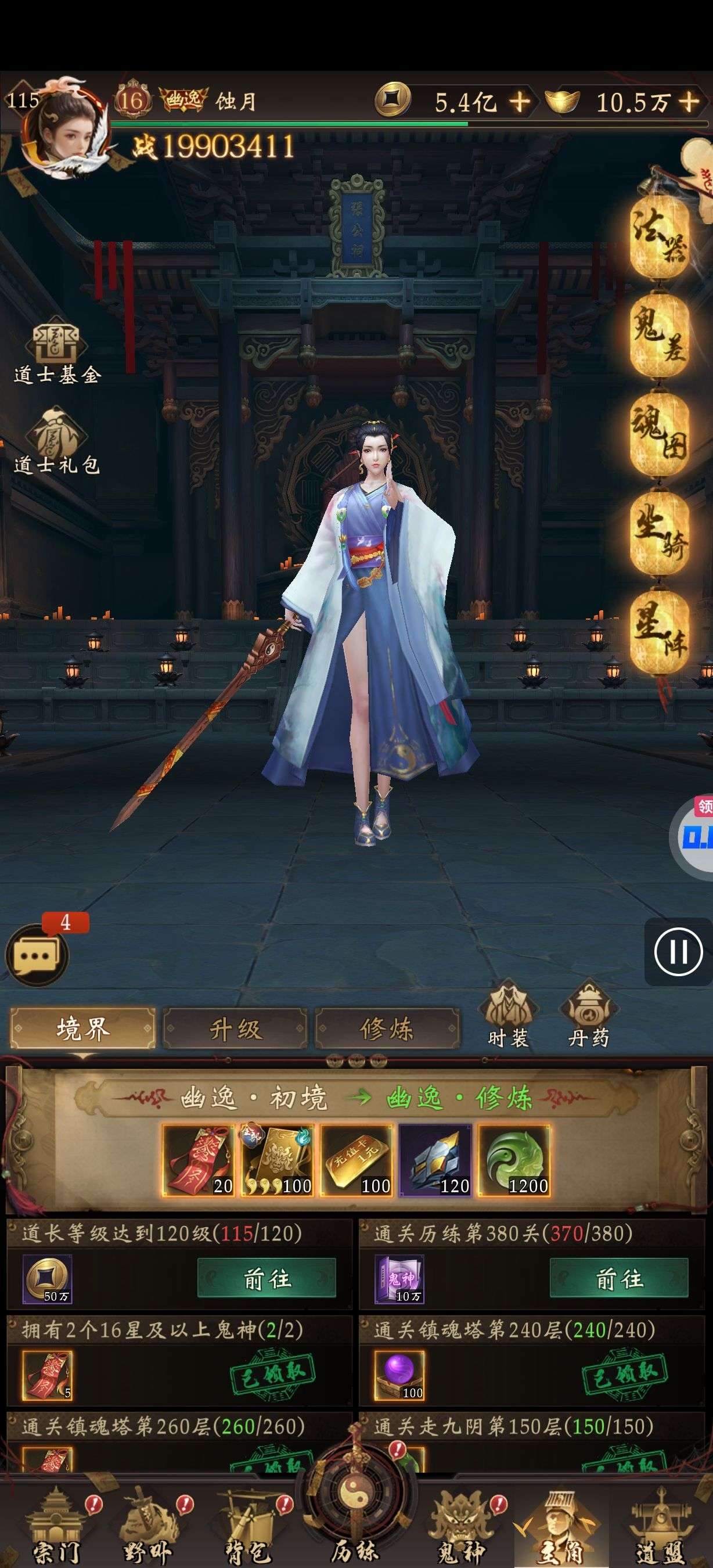This screenshot has width=713, height=1568.
Task: Open the 星阵 lantern
Action: 660,633
